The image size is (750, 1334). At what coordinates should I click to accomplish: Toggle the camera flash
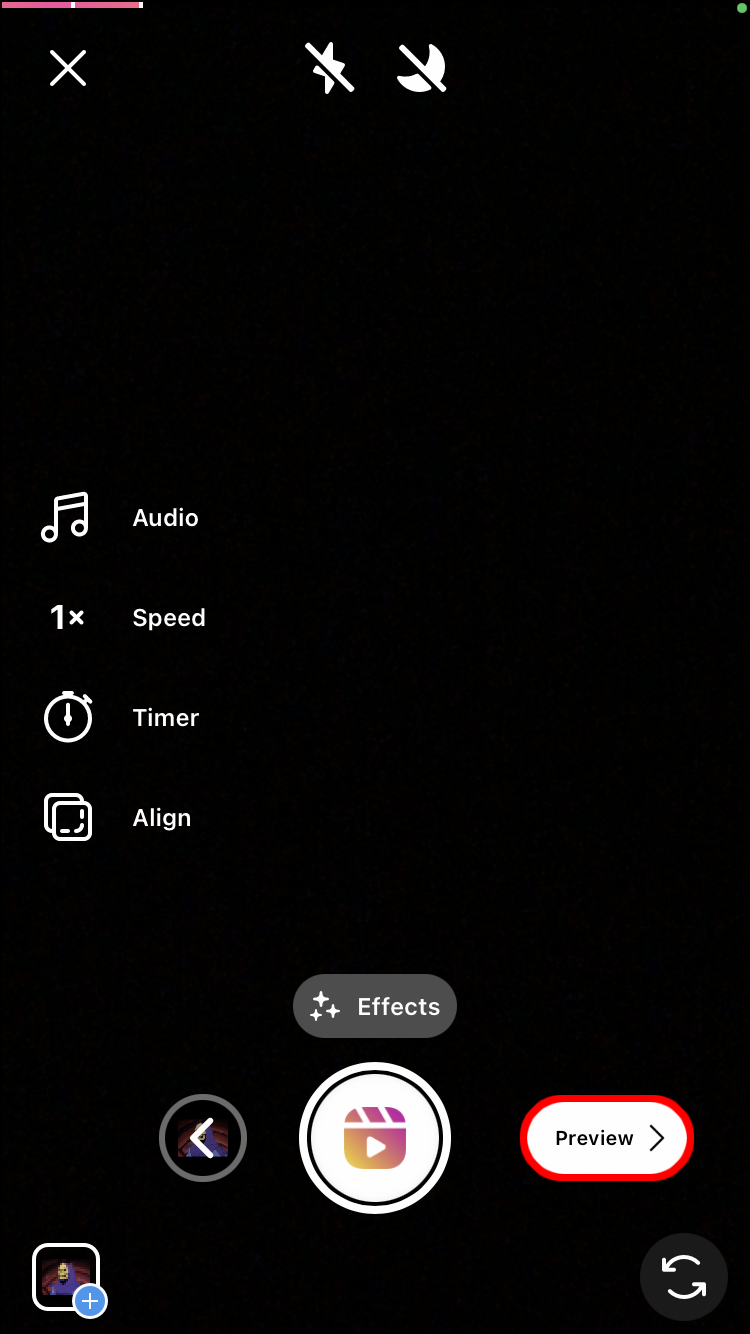(330, 69)
